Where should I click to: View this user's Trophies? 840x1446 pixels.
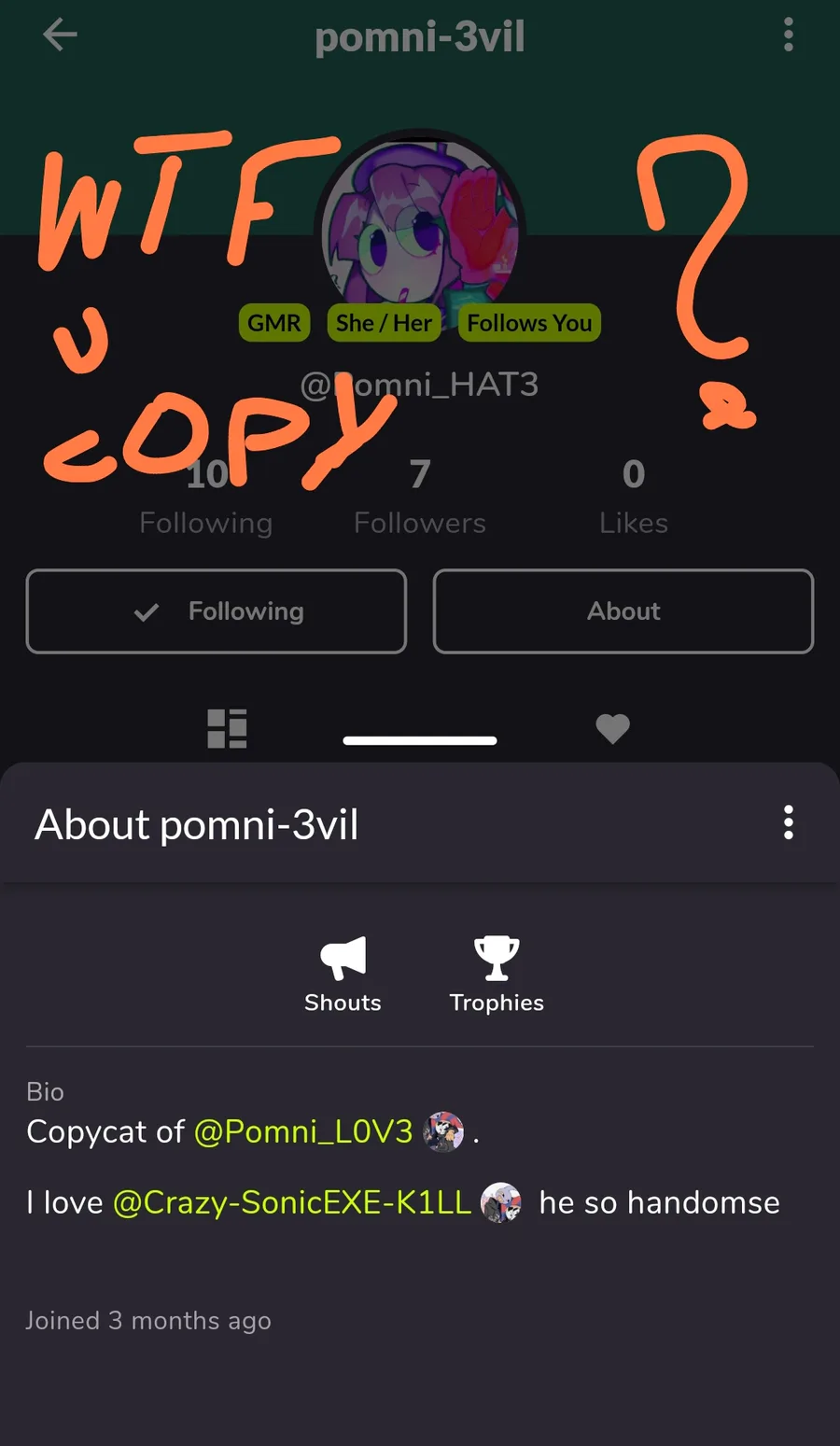pyautogui.click(x=497, y=974)
